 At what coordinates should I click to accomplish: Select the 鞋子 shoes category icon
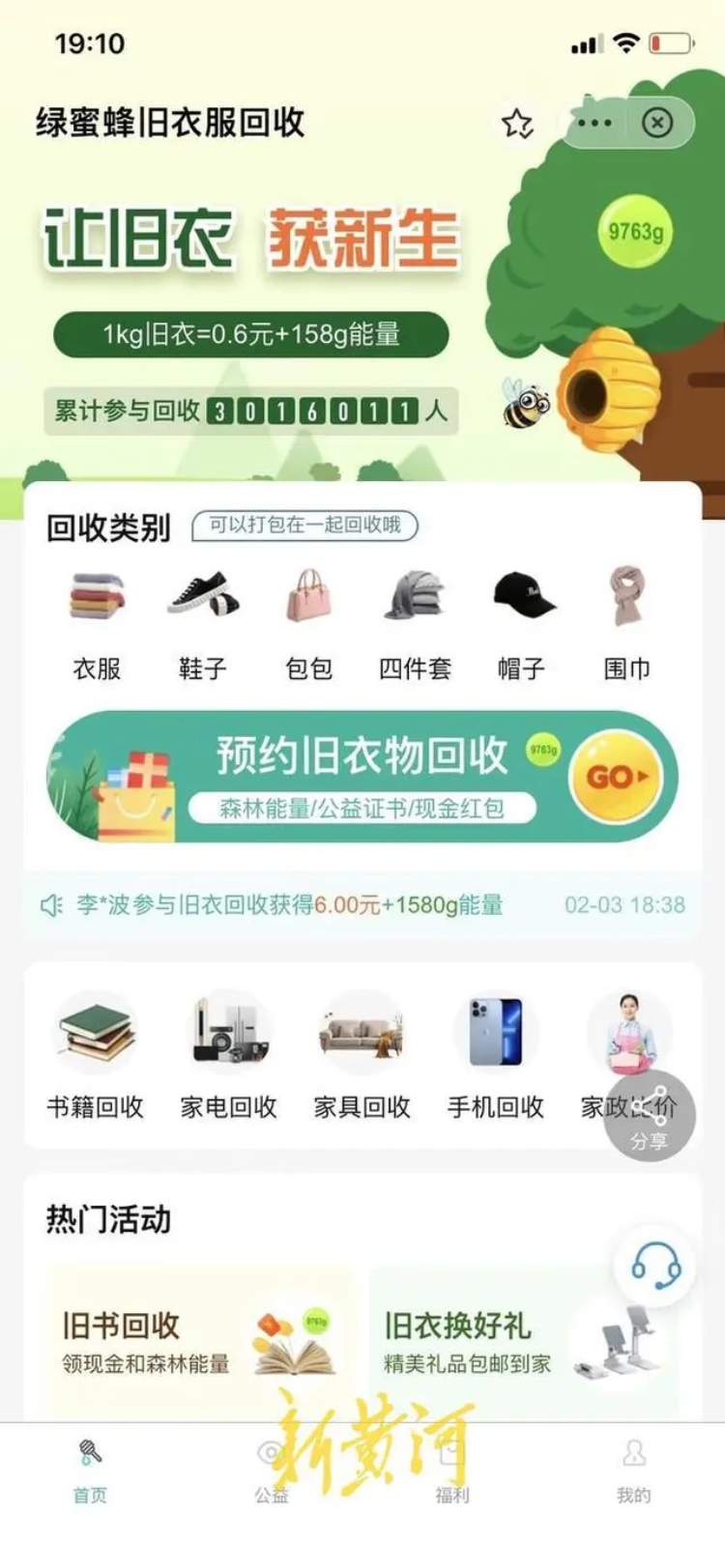click(202, 593)
